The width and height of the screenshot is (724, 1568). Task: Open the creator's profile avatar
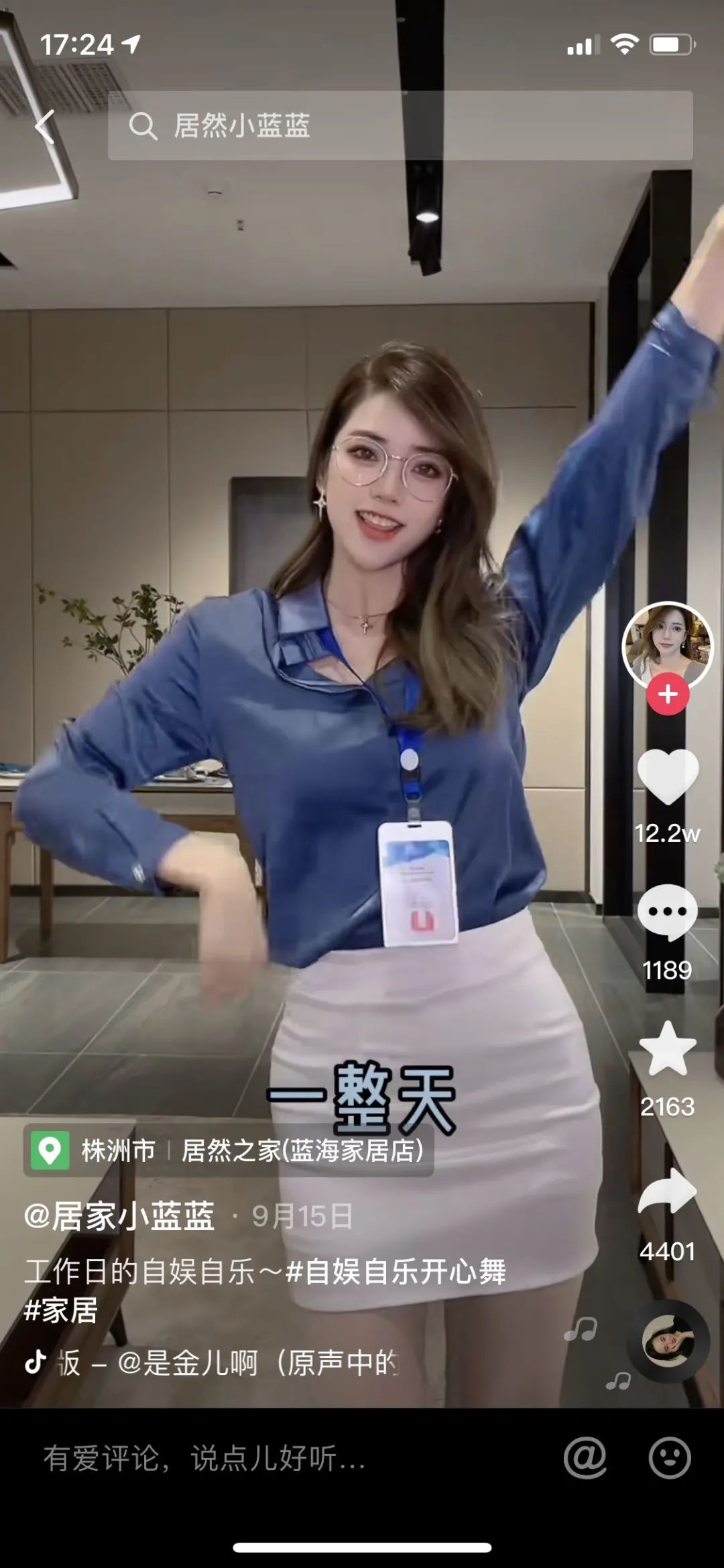coord(667,645)
